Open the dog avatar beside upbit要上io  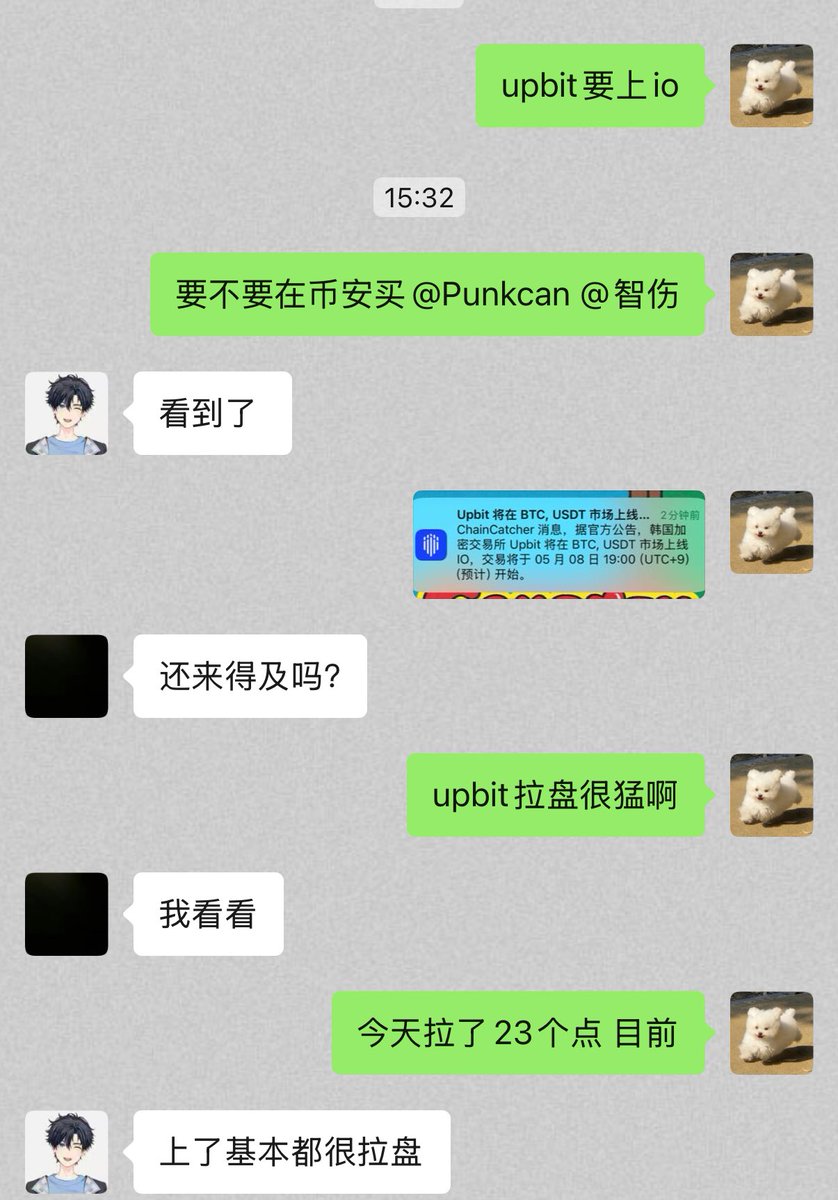click(x=771, y=85)
